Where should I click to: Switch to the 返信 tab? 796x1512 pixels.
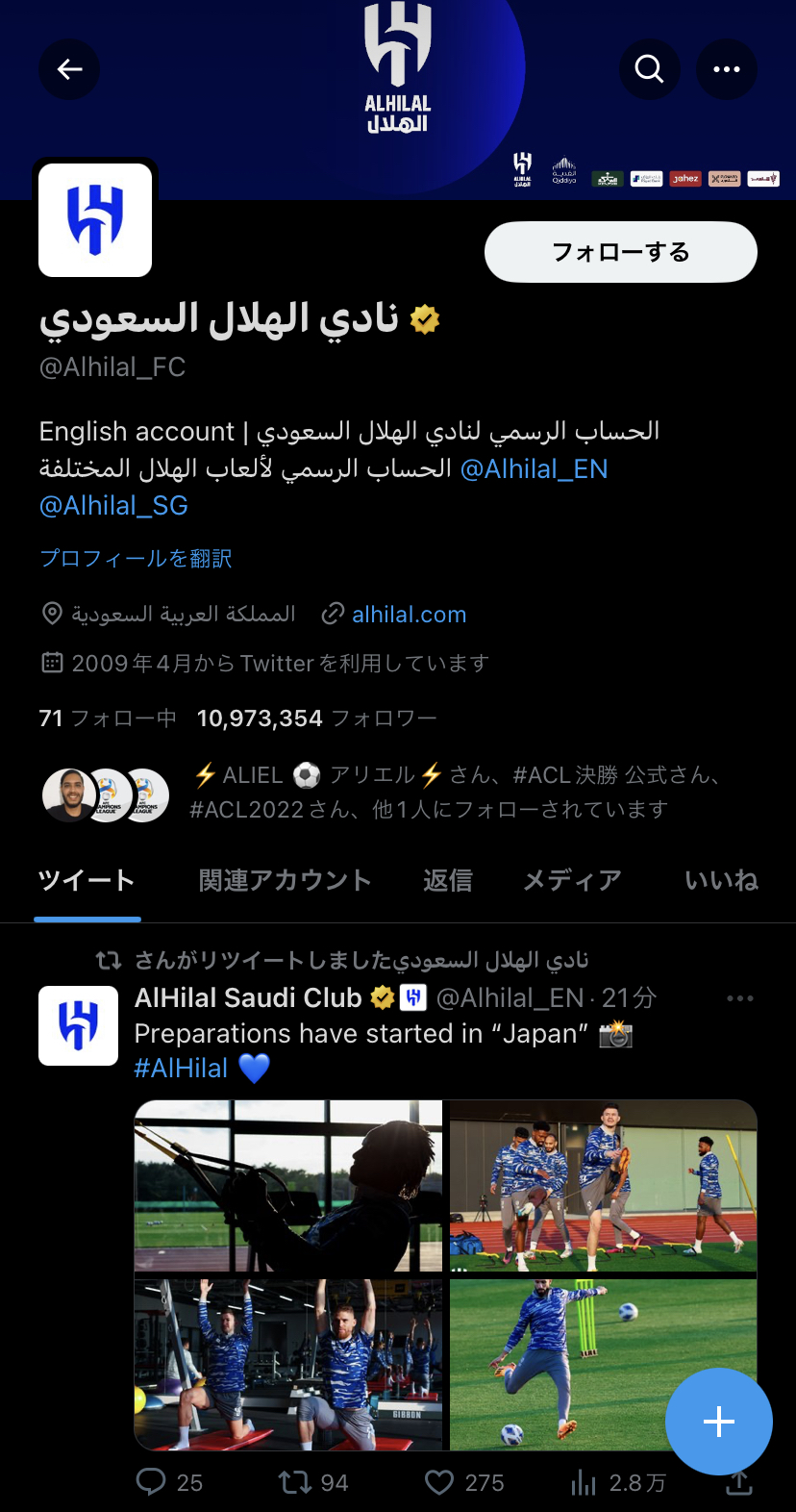point(448,880)
